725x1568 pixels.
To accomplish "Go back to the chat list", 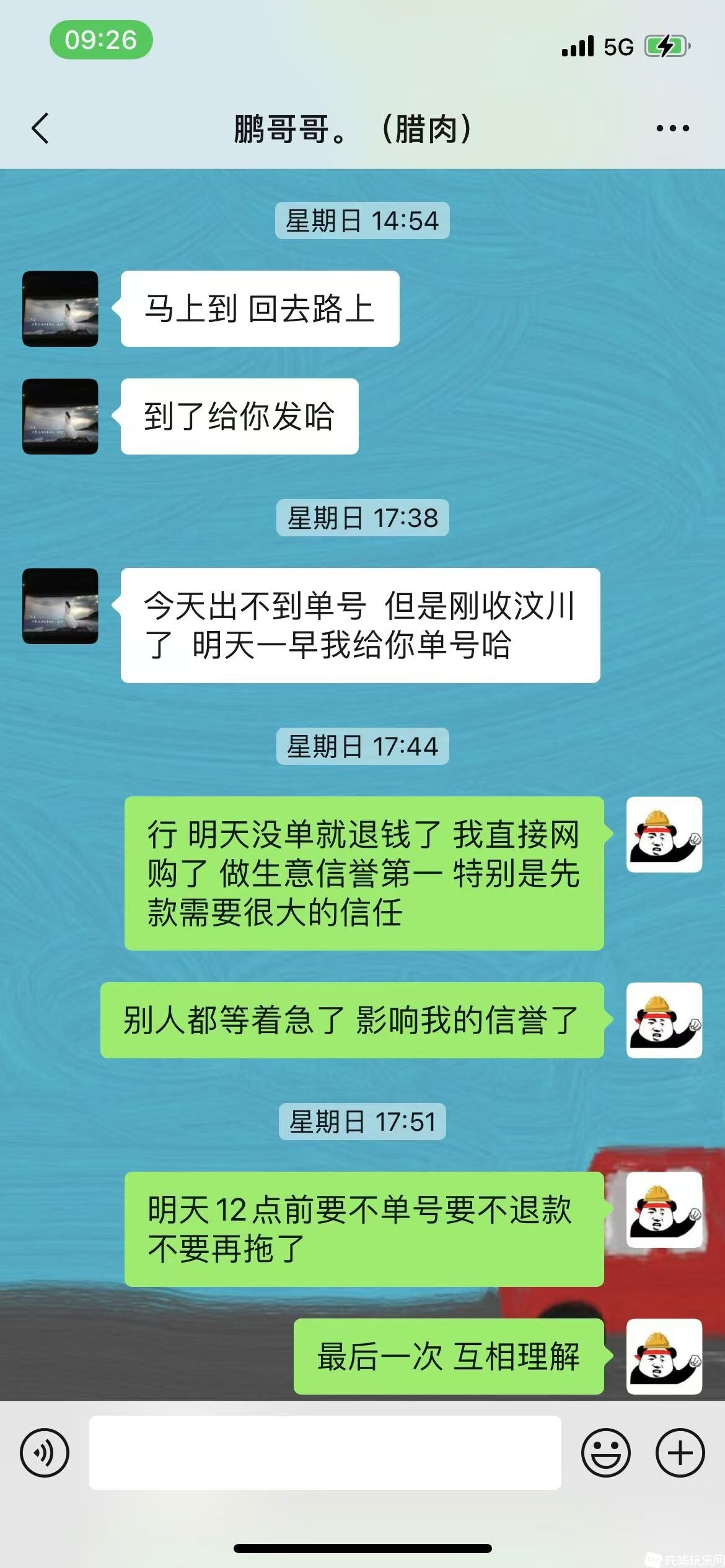I will [x=40, y=129].
